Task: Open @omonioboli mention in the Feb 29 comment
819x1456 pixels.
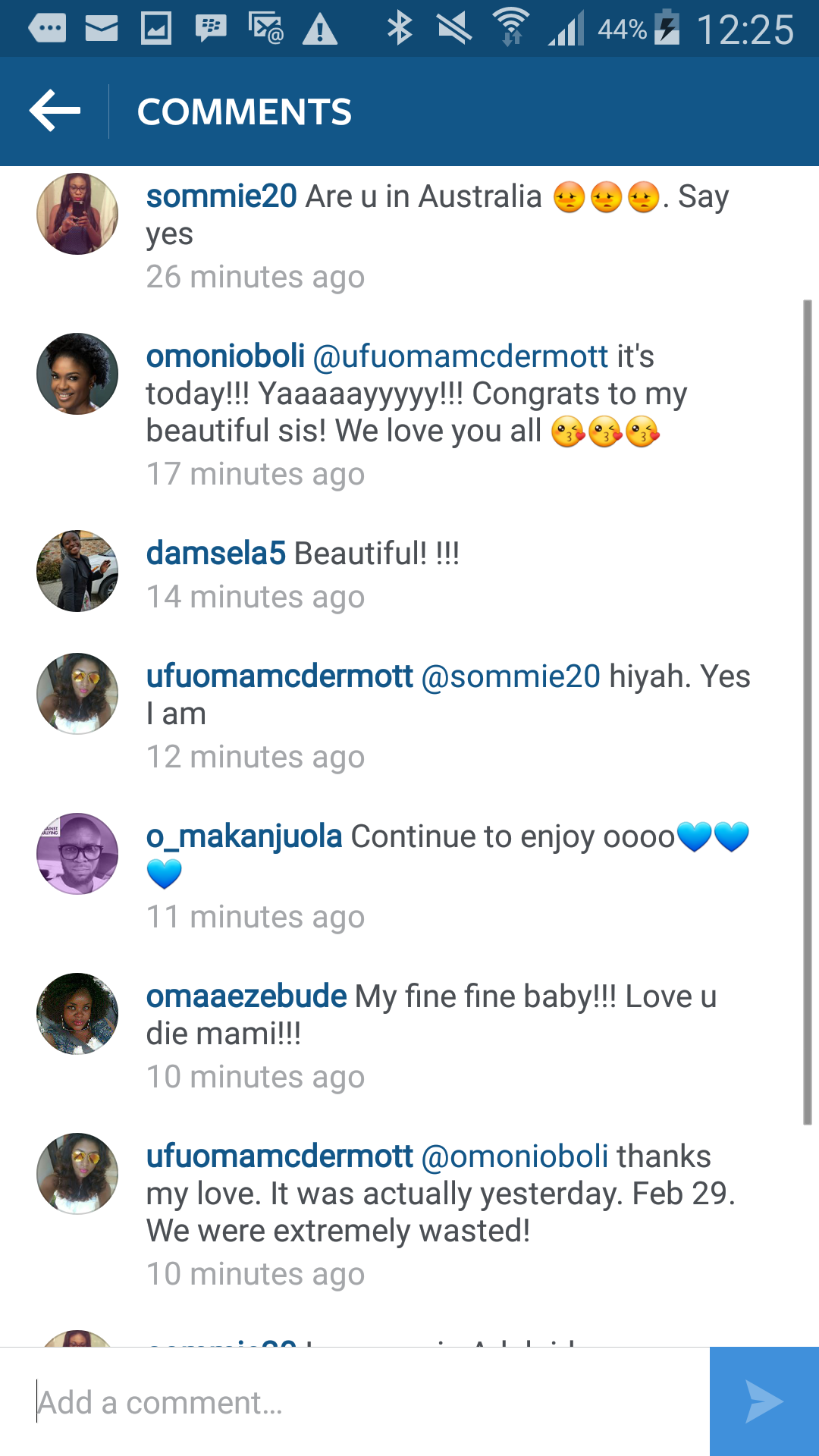Action: point(514,1156)
